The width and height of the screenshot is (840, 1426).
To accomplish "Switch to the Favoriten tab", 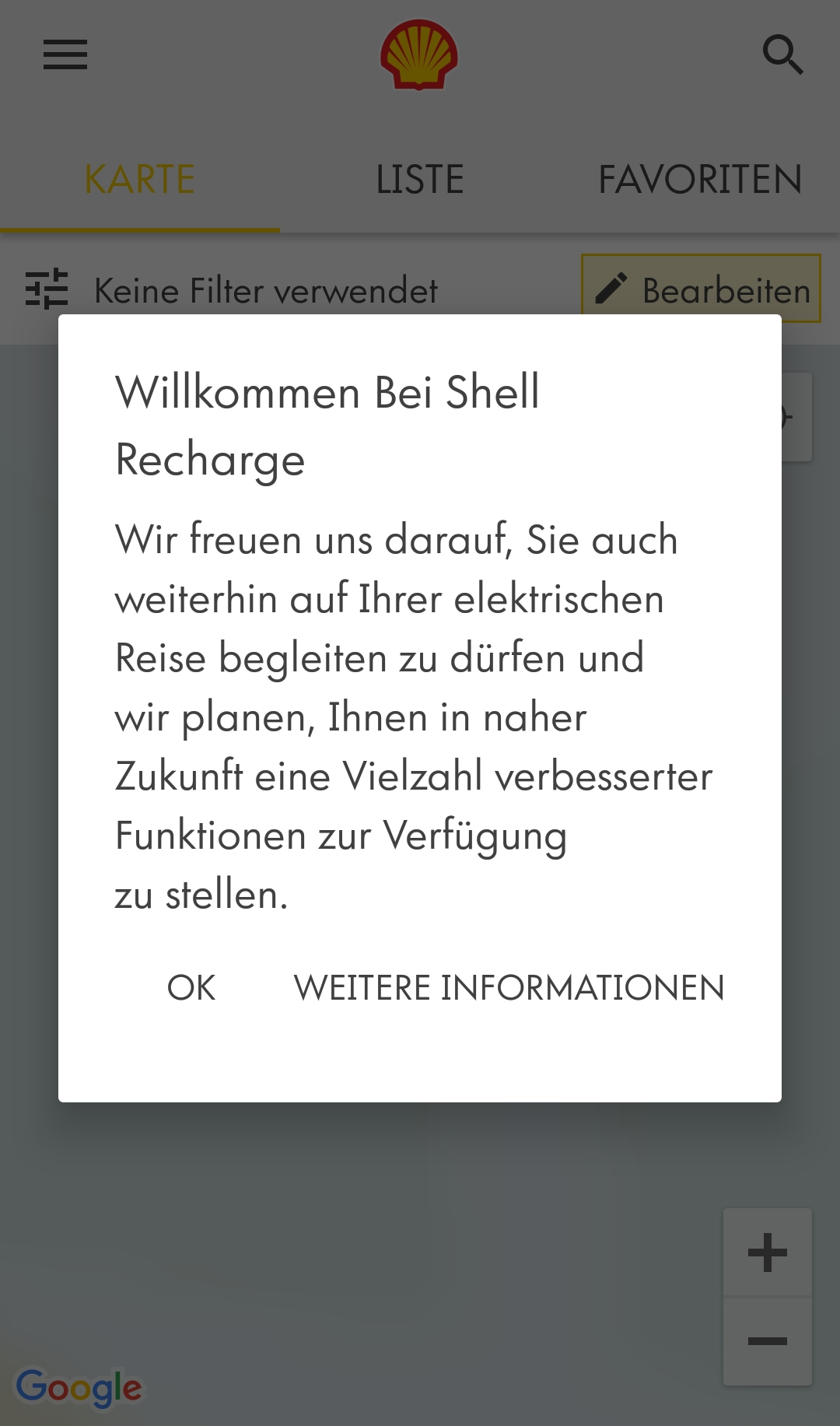I will pos(700,180).
